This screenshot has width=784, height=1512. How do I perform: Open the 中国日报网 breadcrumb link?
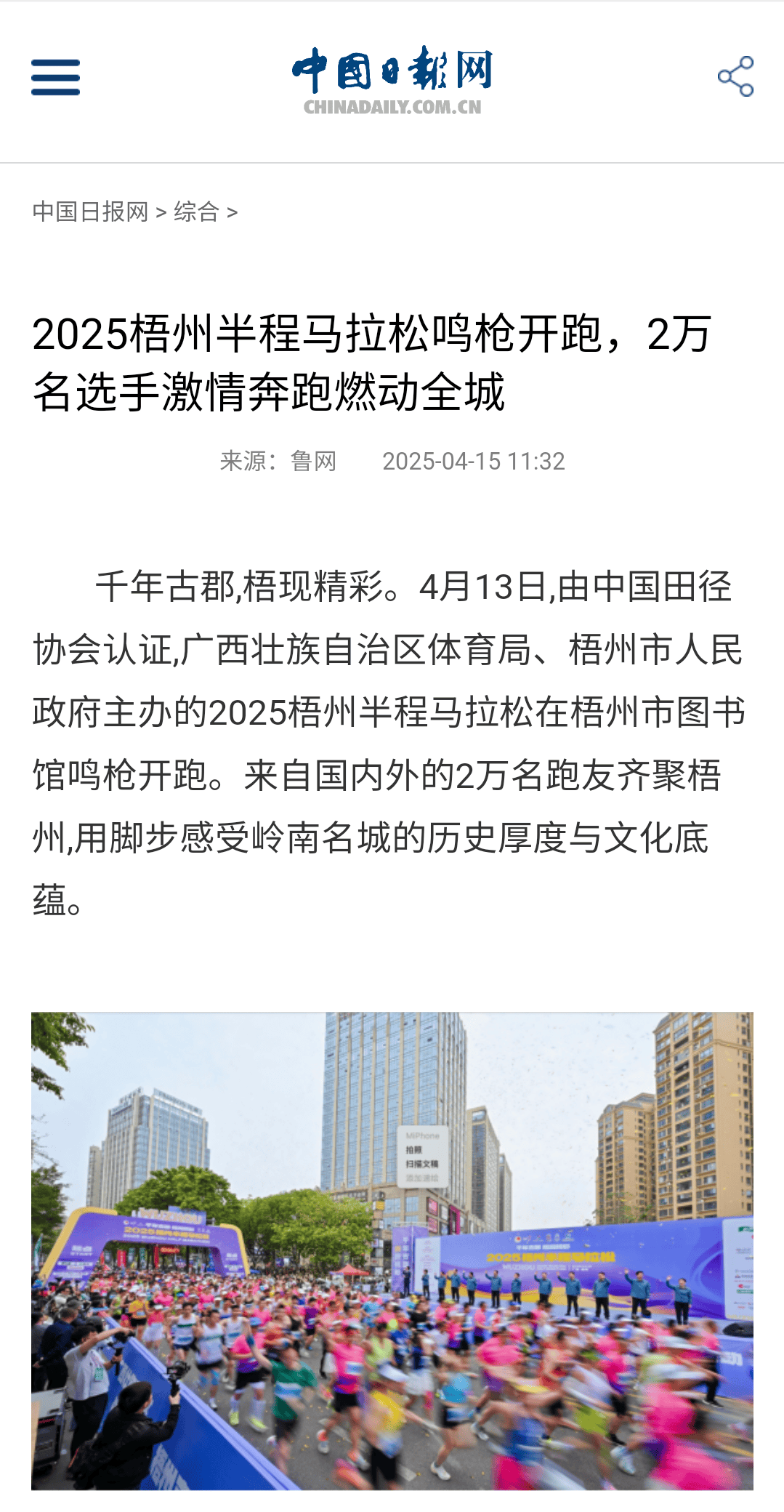coord(90,212)
